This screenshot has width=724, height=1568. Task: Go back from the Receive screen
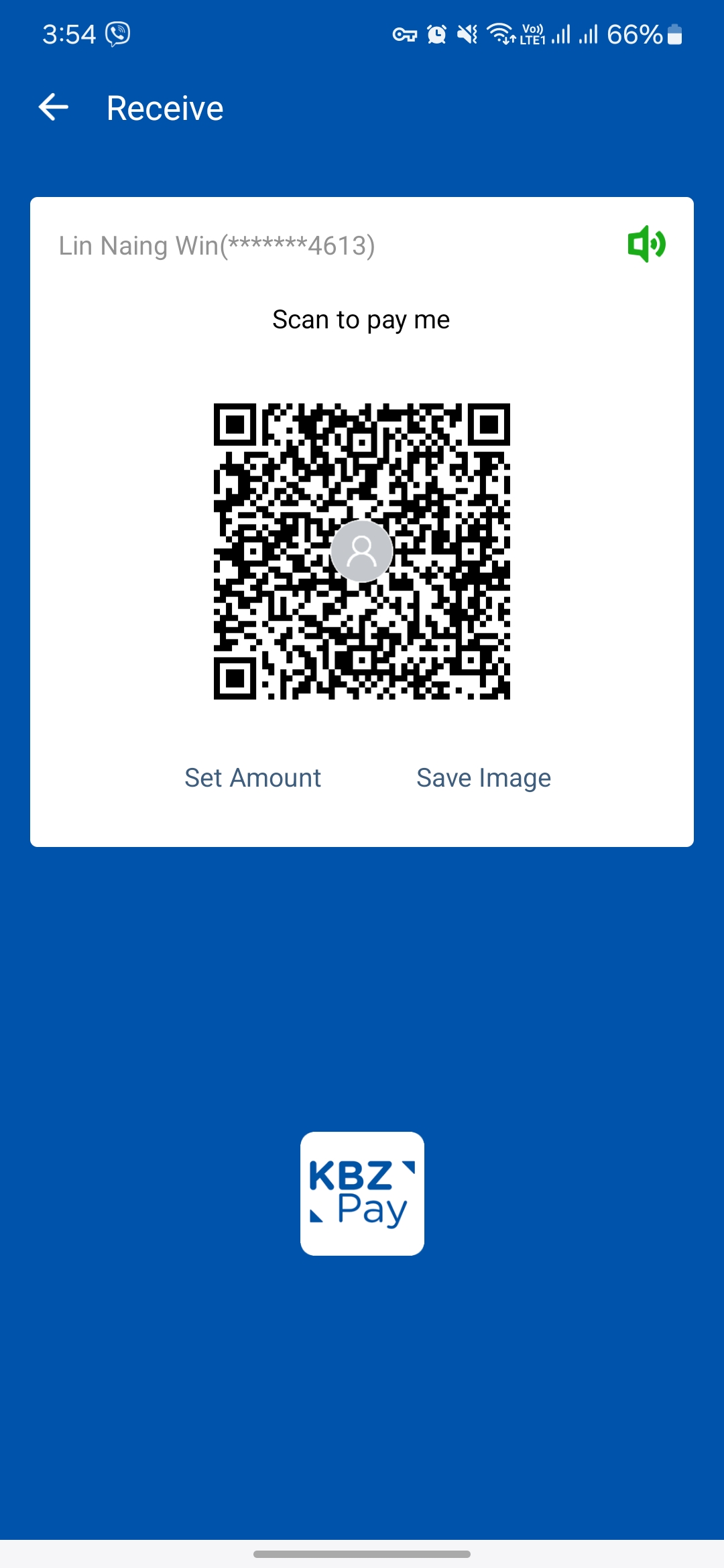(54, 107)
